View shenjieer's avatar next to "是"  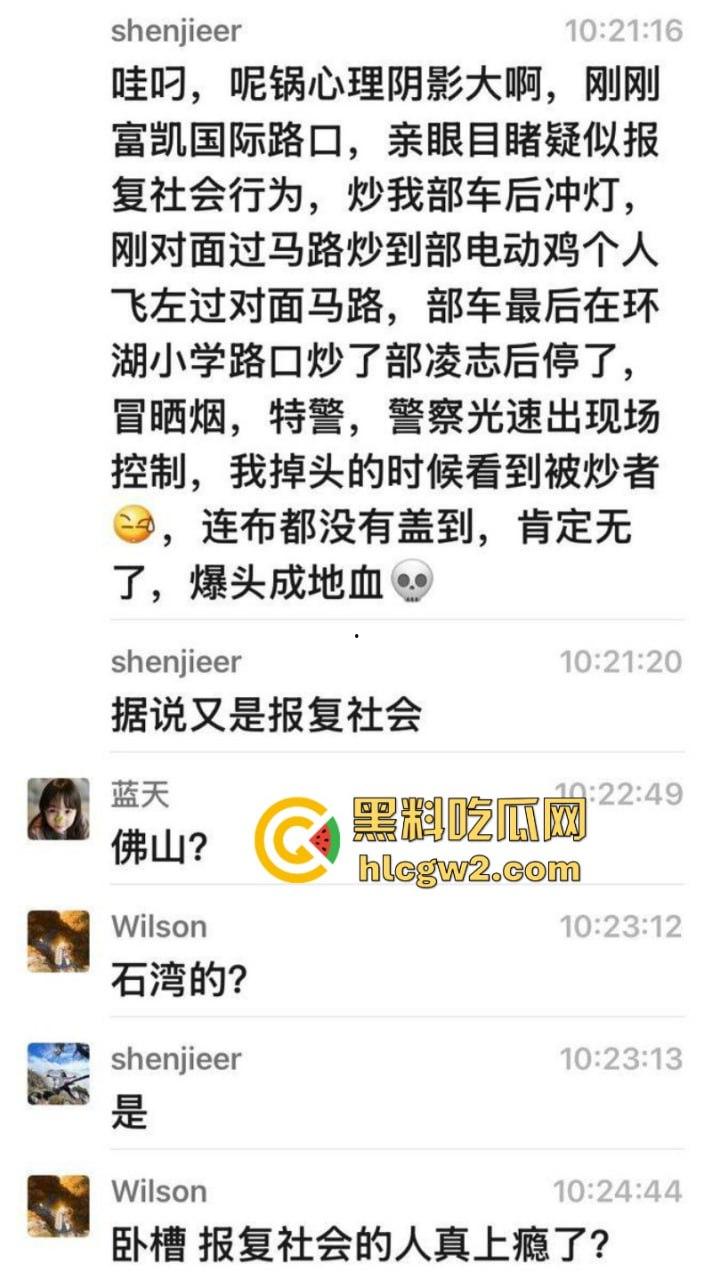tap(58, 1074)
